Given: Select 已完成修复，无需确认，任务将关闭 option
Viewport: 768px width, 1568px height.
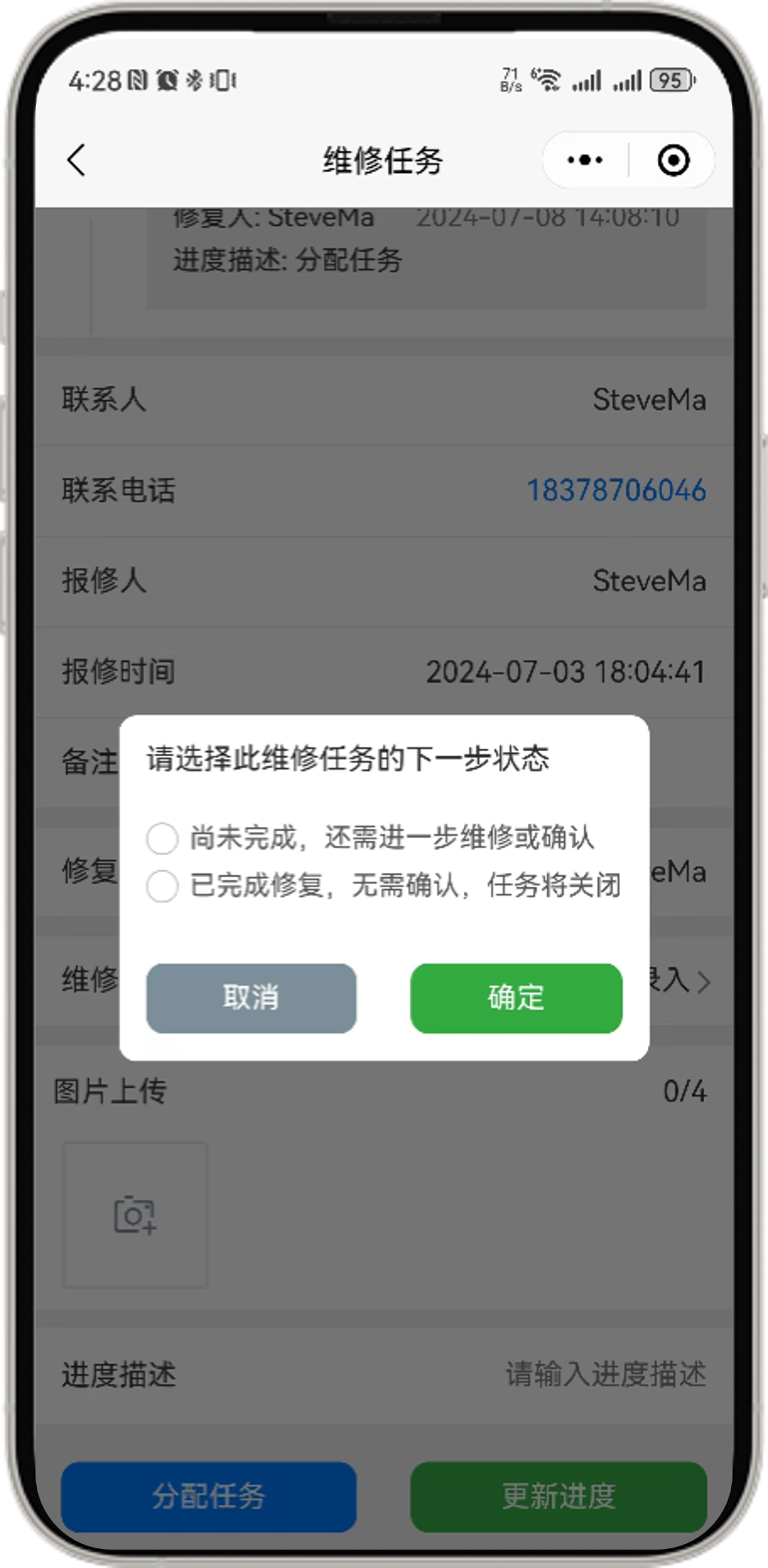Looking at the screenshot, I should coord(162,886).
